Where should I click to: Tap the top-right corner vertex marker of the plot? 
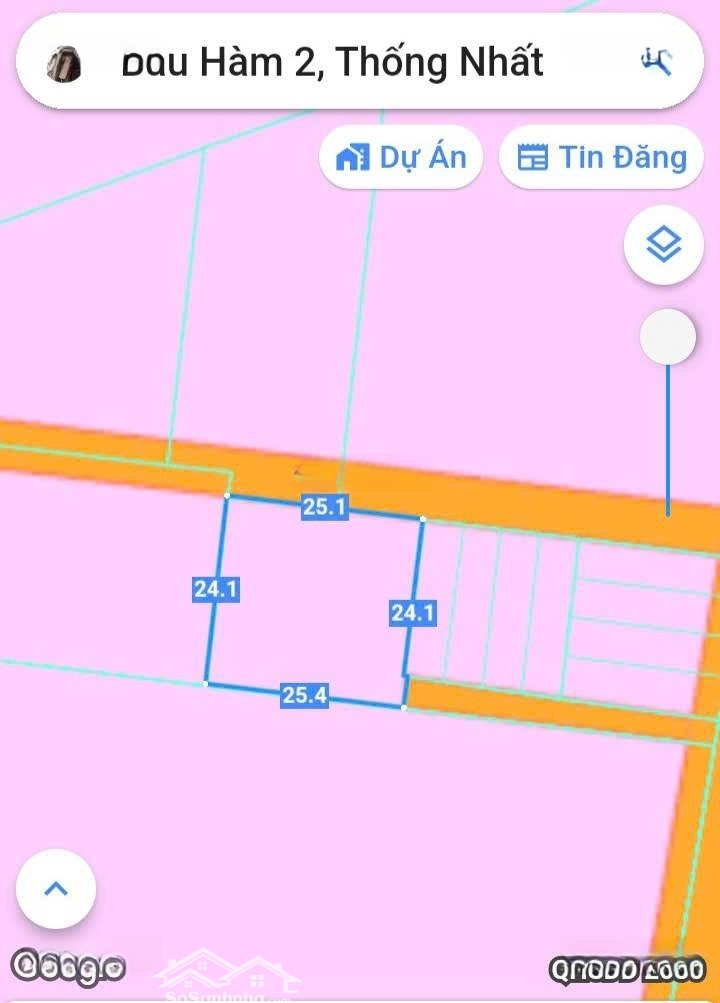click(x=422, y=519)
